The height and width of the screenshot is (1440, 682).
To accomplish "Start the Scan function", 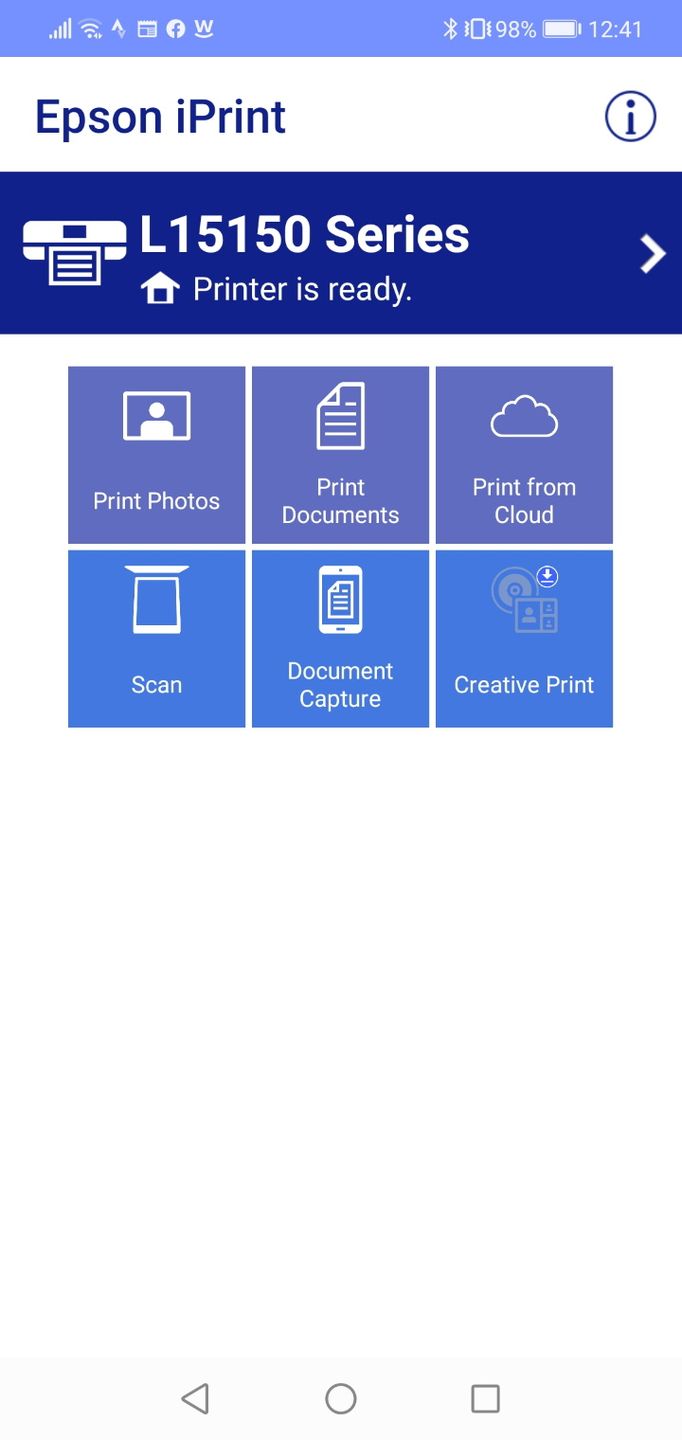I will 156,638.
